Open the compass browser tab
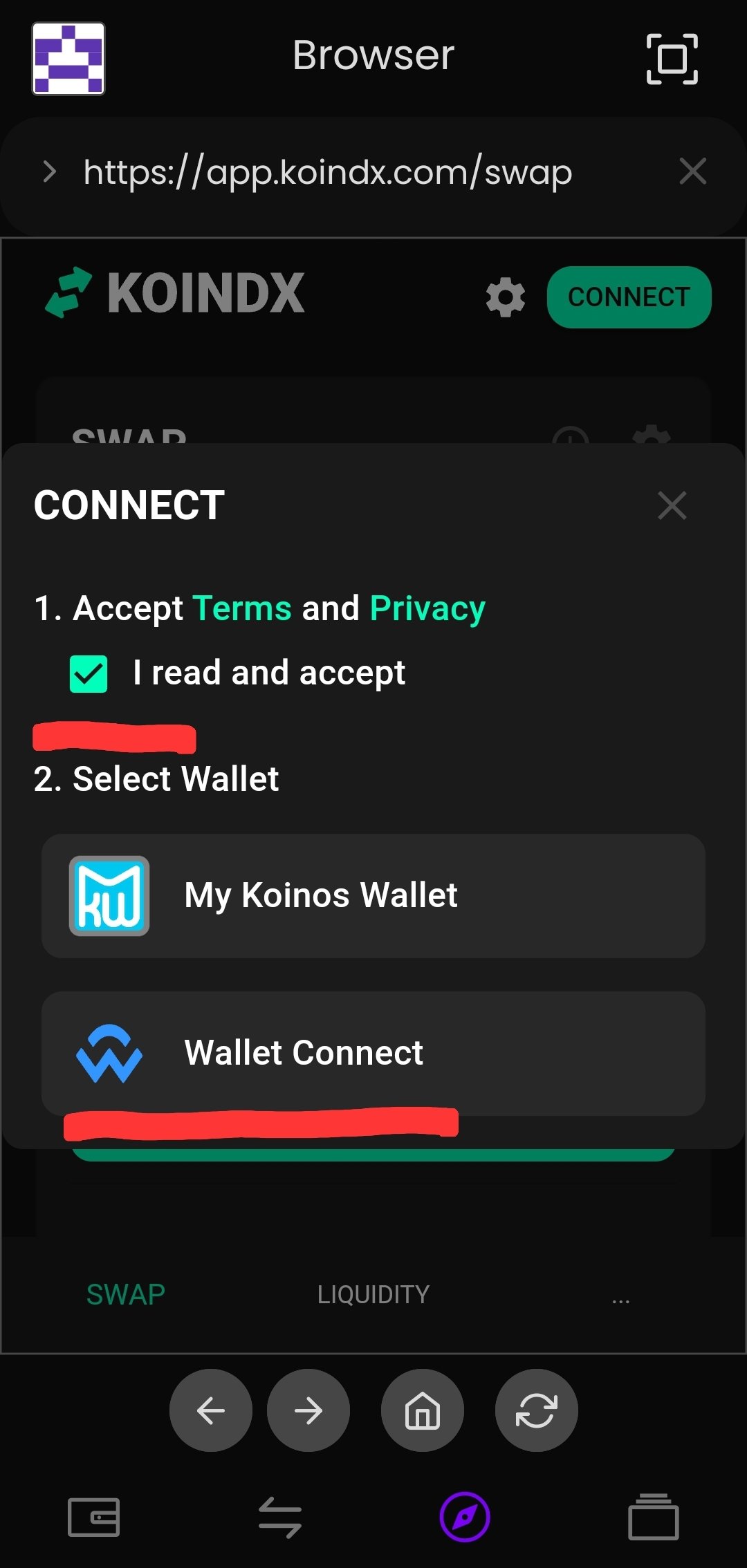 [465, 1518]
